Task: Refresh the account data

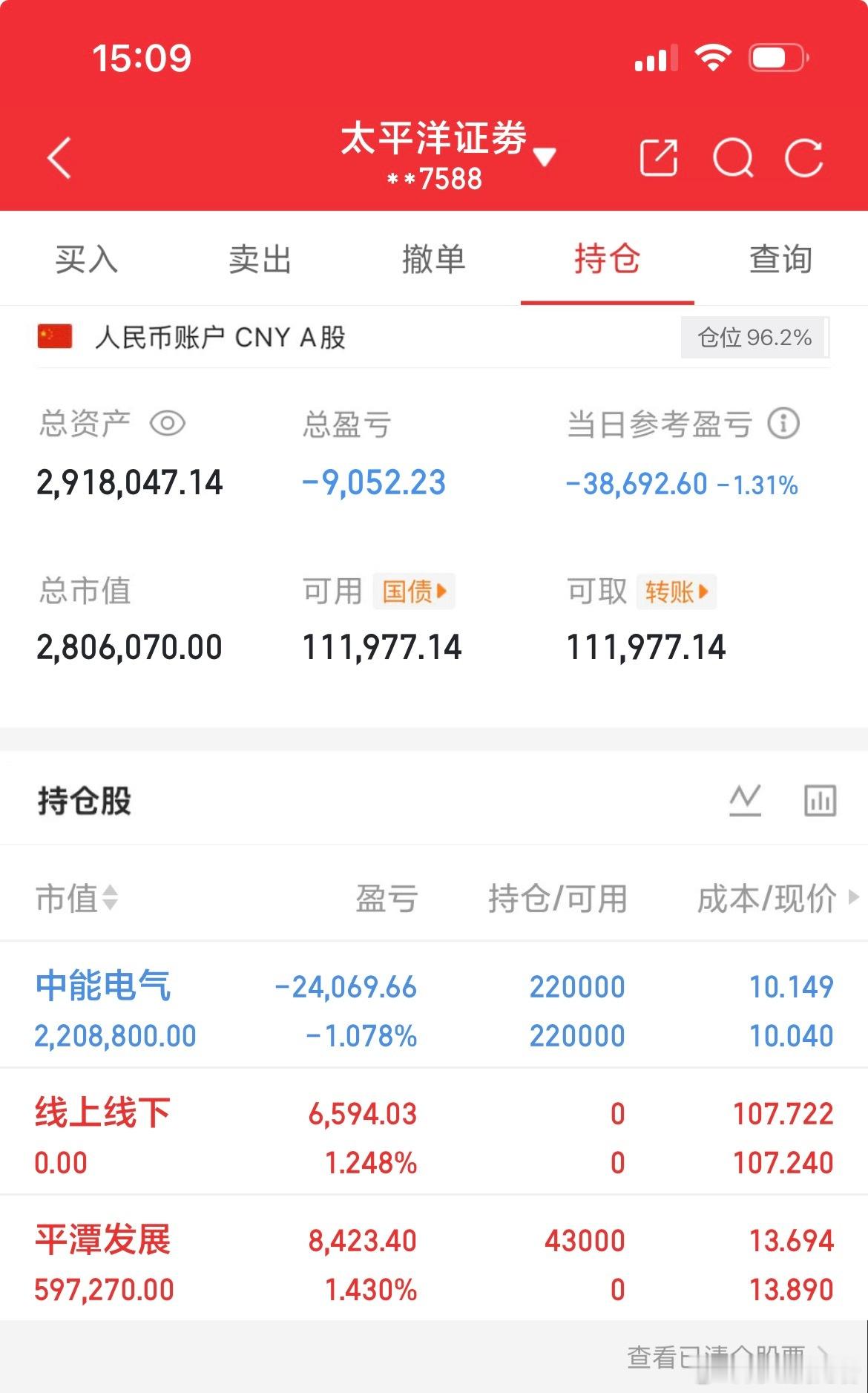Action: 803,158
